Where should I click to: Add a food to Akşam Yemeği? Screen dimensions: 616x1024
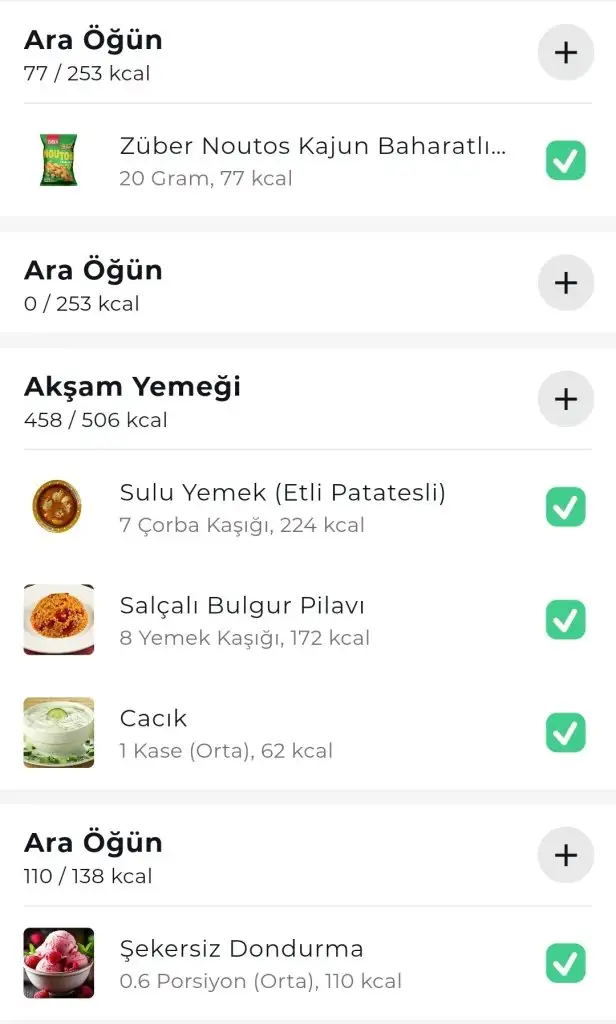click(566, 399)
